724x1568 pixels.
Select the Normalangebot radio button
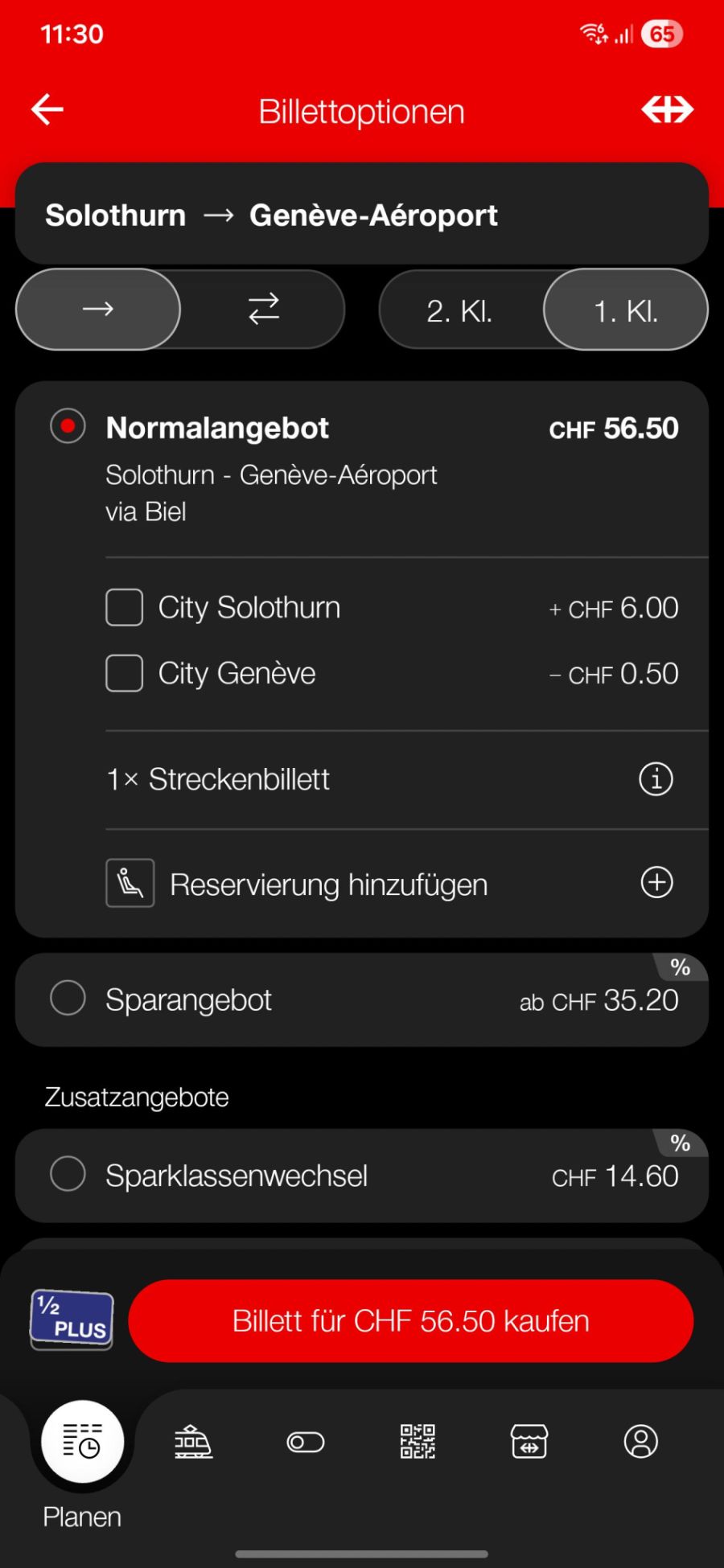[x=68, y=426]
